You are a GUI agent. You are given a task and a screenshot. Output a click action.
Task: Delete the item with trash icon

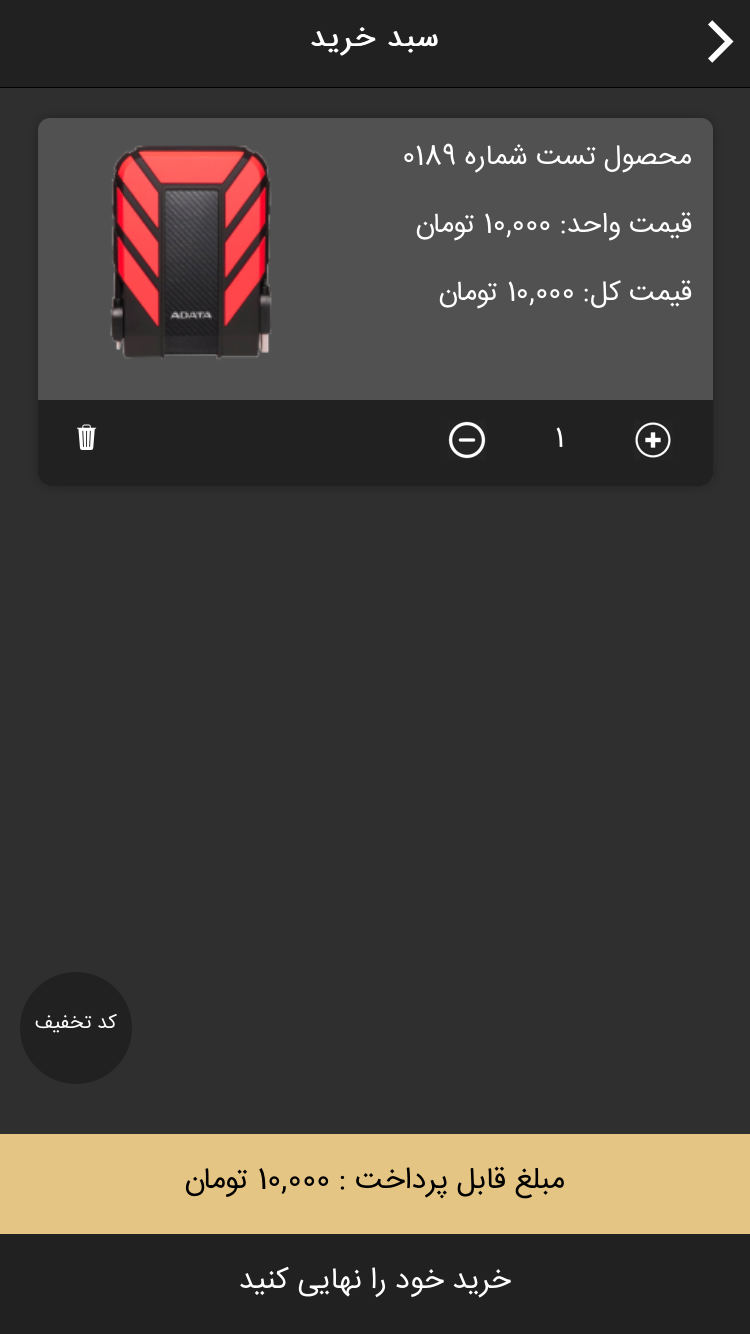click(87, 438)
